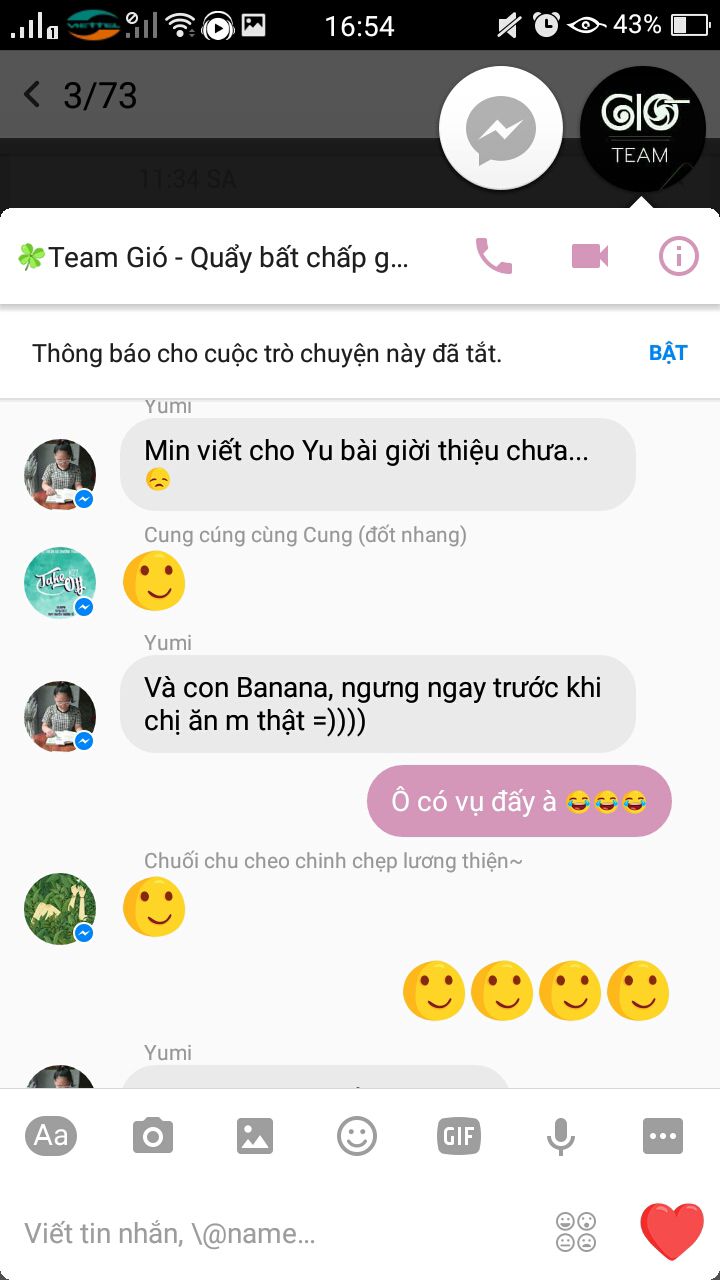Open the camera to take a photo
Viewport: 720px width, 1280px height.
coord(153,1136)
